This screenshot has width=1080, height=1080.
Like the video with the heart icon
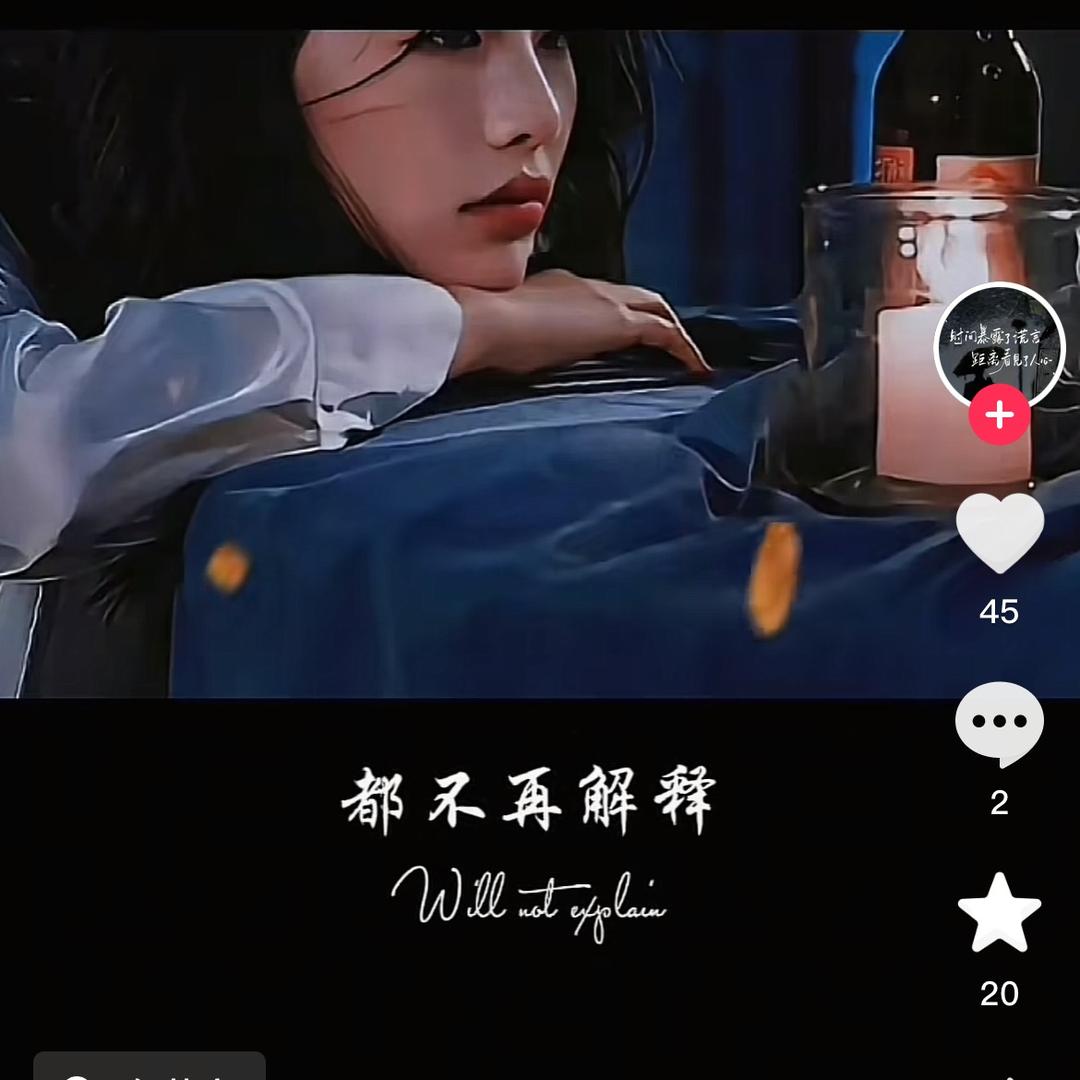999,532
